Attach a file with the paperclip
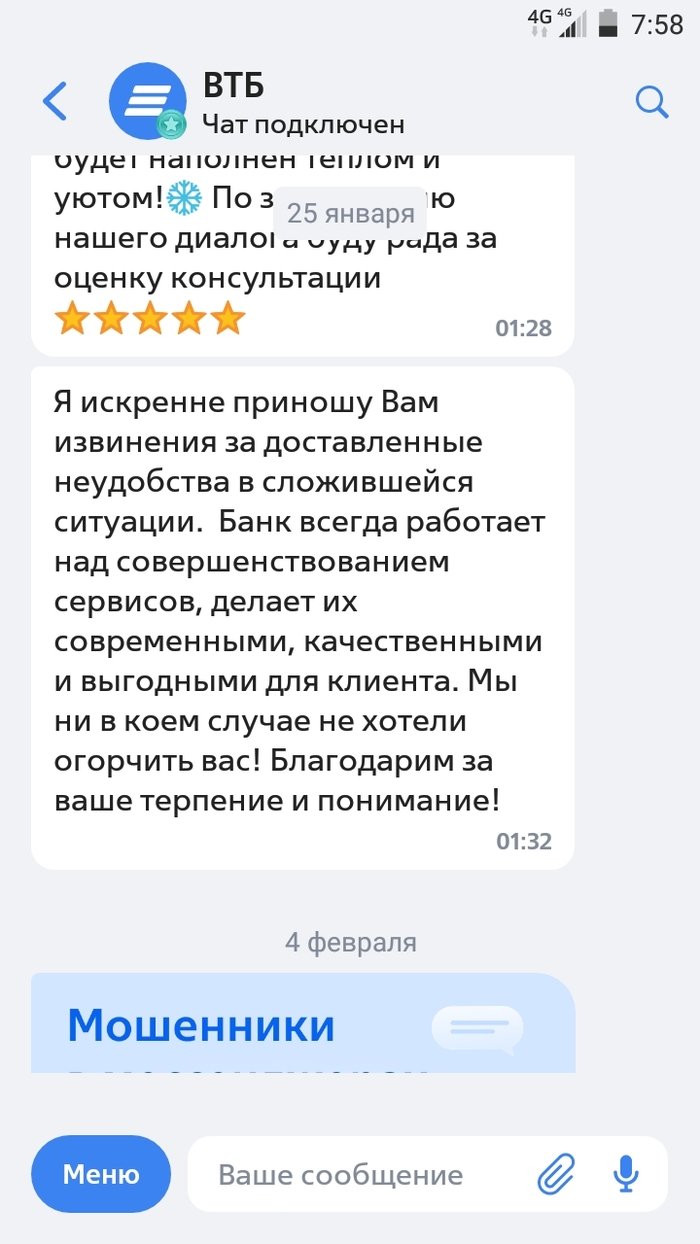This screenshot has width=700, height=1244. 557,1174
